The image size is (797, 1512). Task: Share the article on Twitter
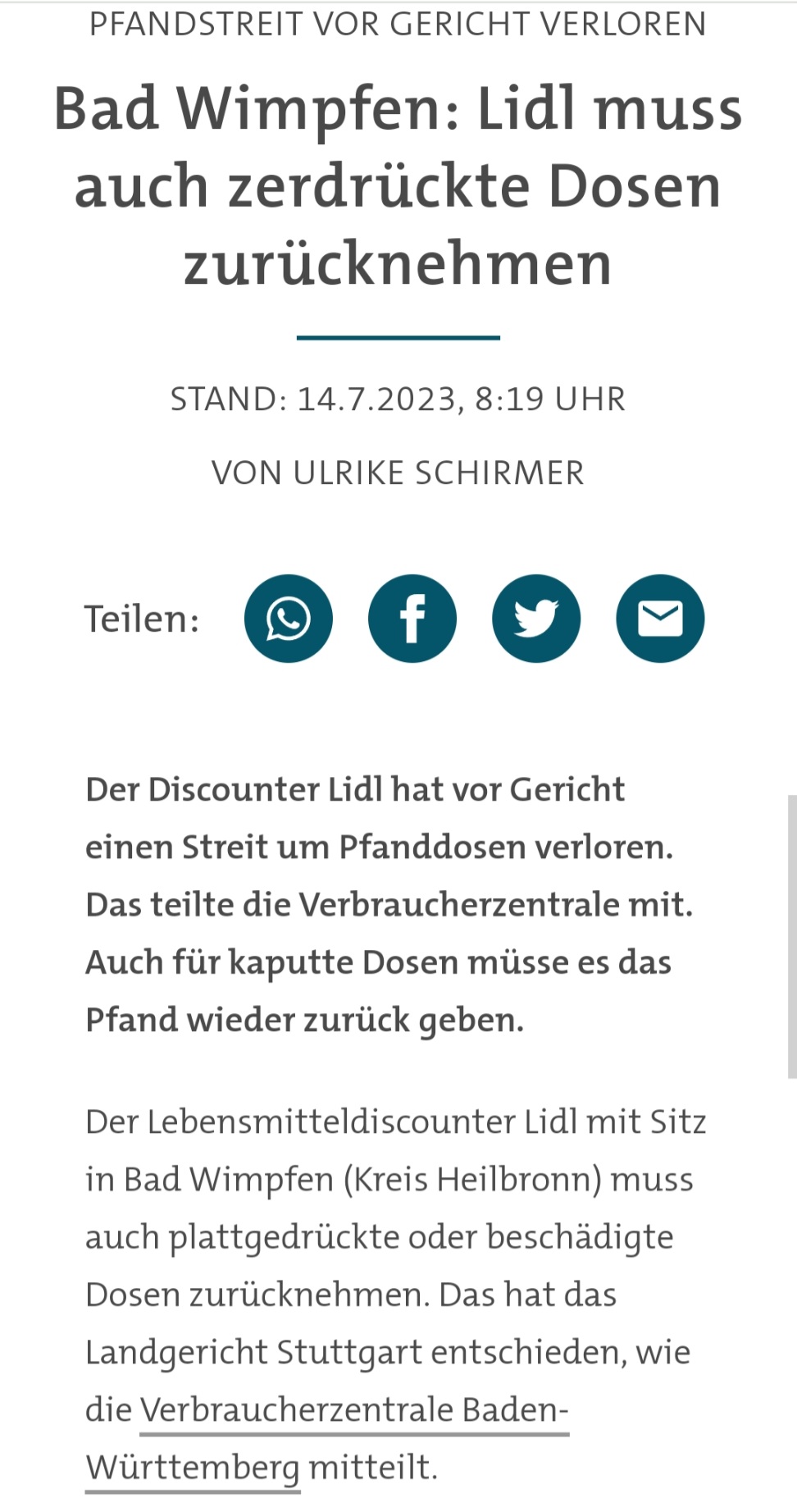pyautogui.click(x=536, y=619)
